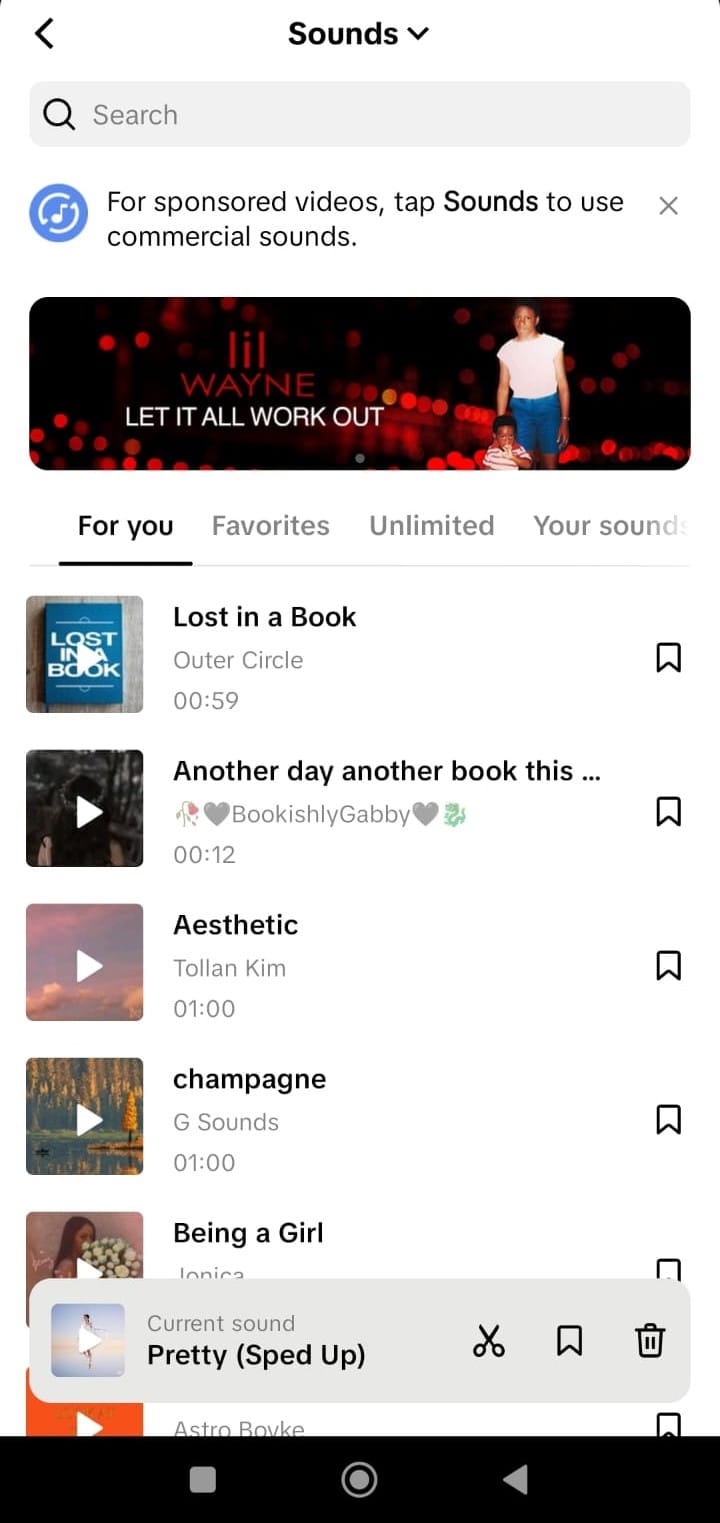The image size is (720, 1523).
Task: Play the Lost in a Book preview
Action: click(x=85, y=654)
